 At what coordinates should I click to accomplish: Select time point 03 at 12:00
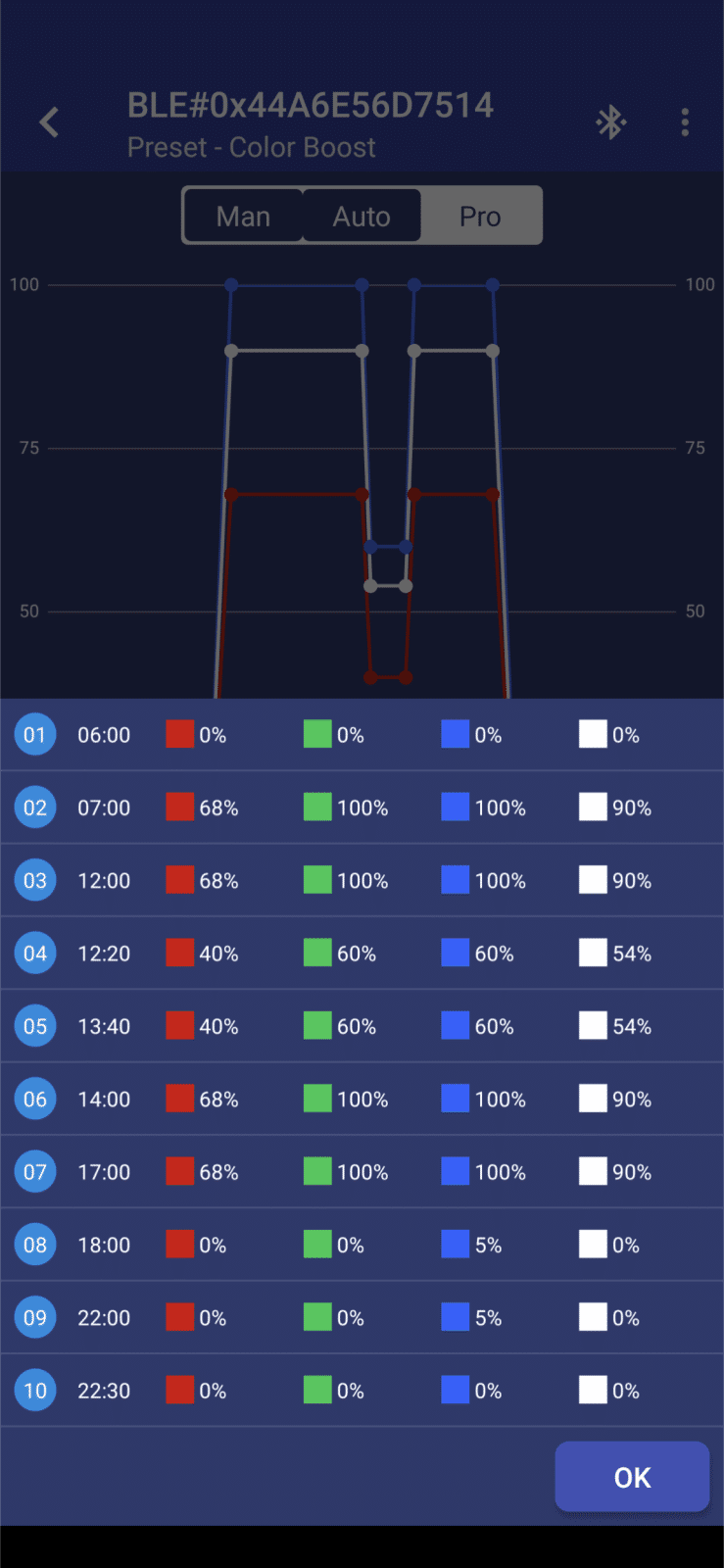[x=35, y=880]
